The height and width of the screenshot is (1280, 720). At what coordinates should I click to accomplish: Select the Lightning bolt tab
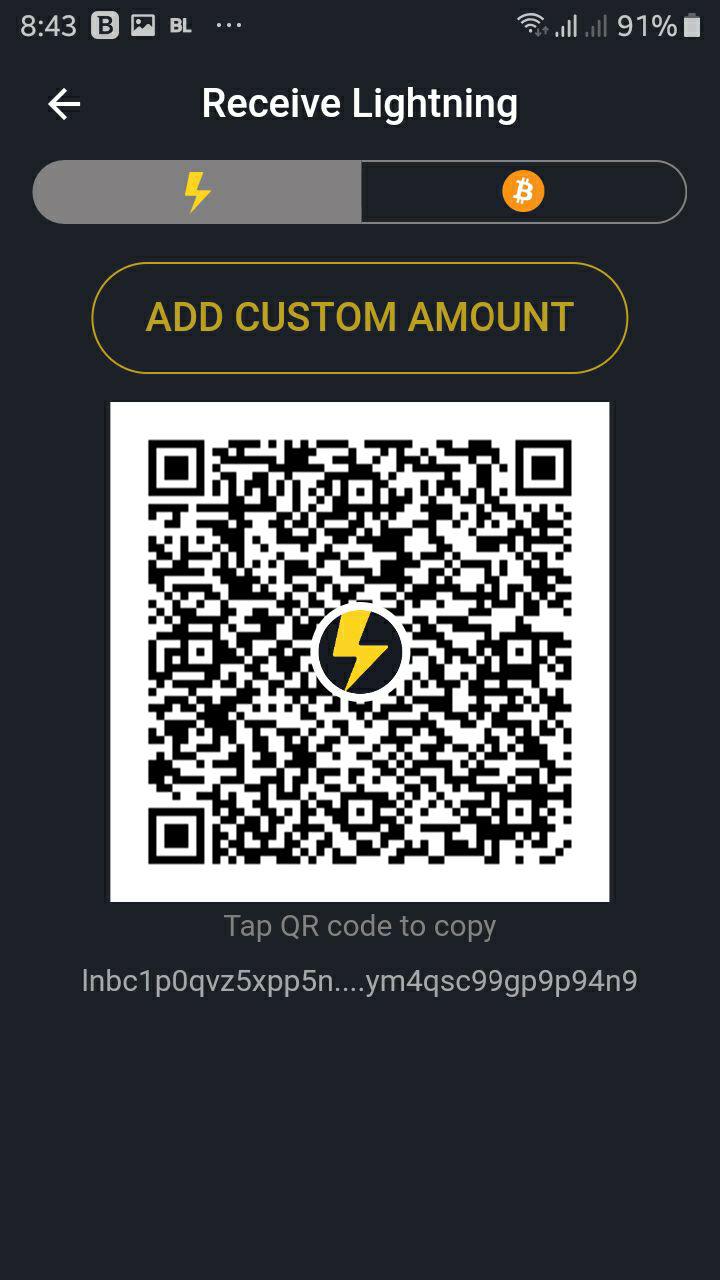pyautogui.click(x=197, y=191)
